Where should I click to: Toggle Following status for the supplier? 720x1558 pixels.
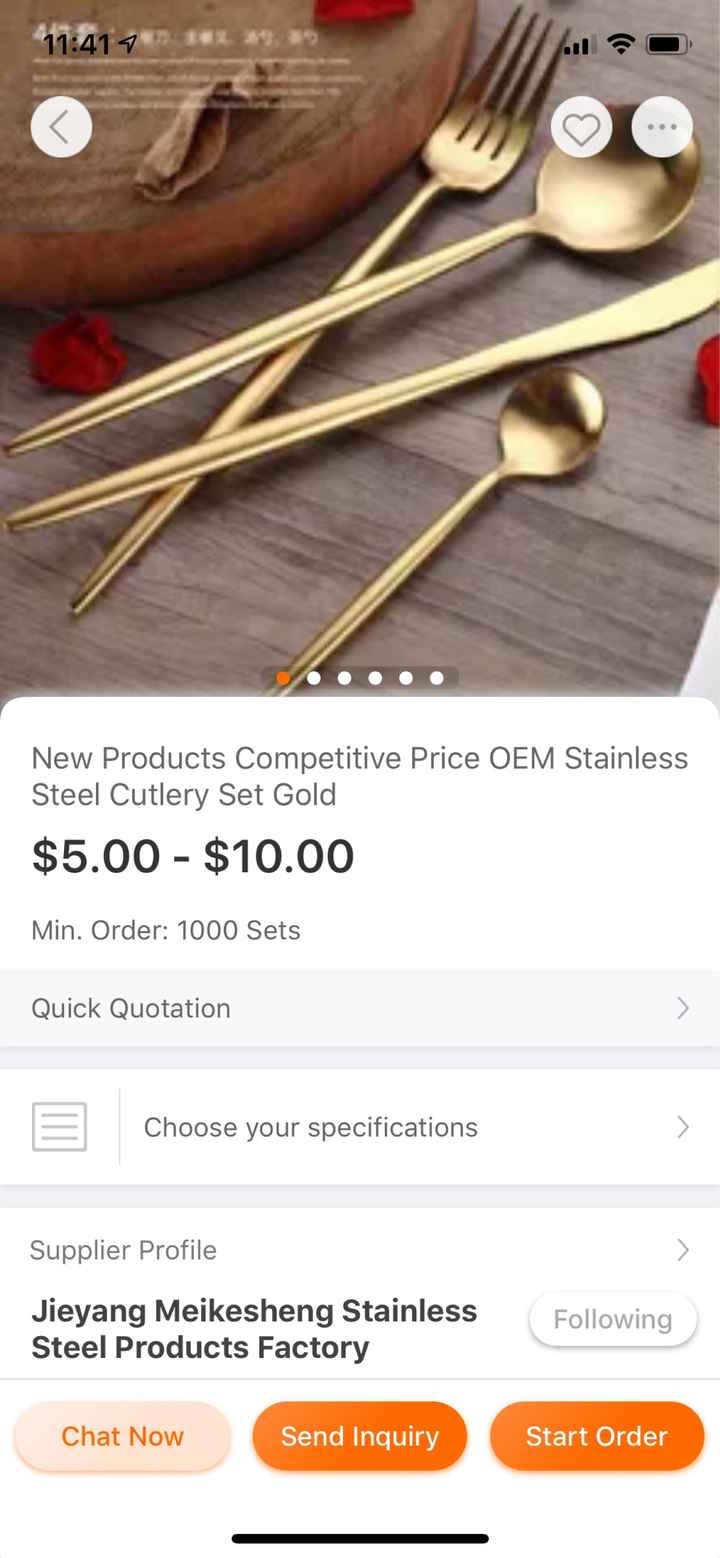[612, 1319]
